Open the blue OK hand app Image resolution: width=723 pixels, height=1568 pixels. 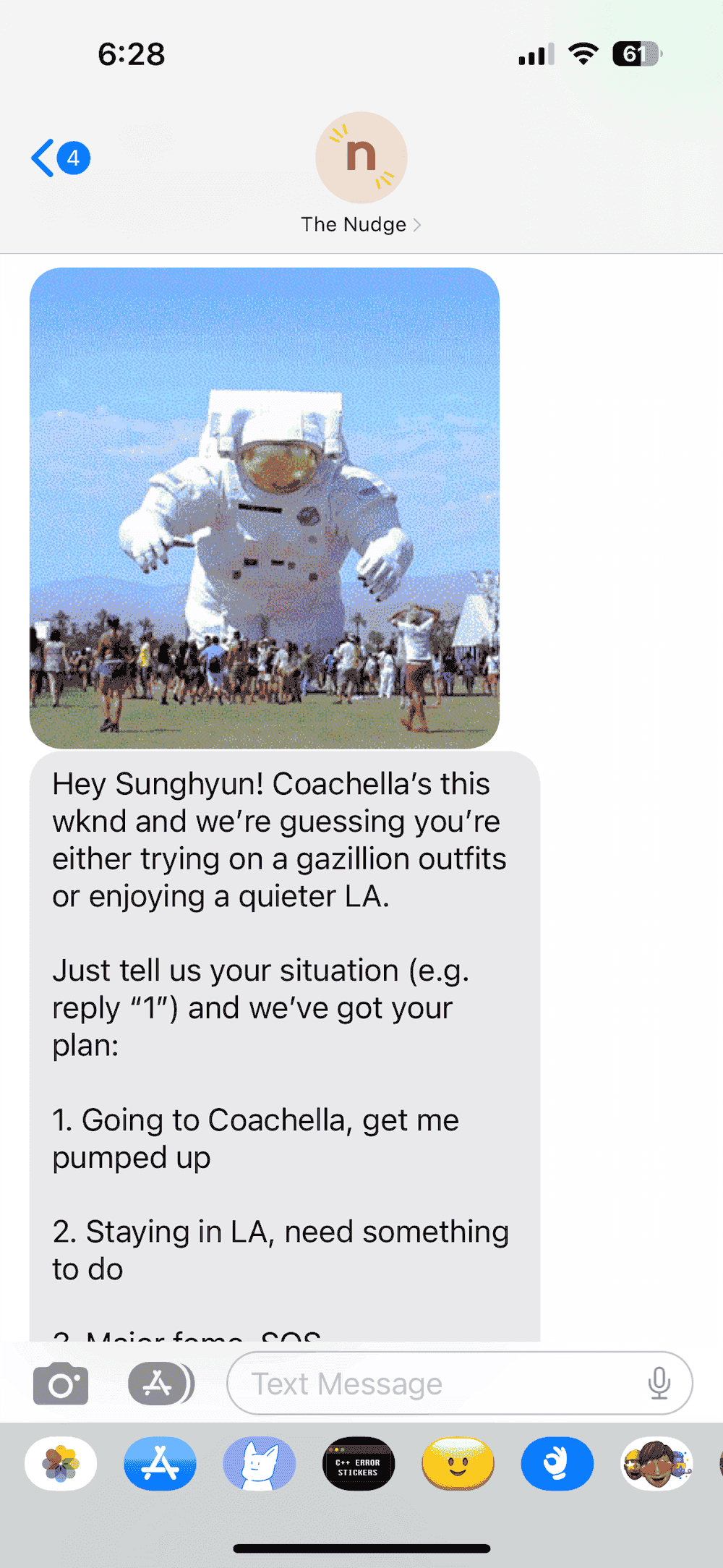557,1464
